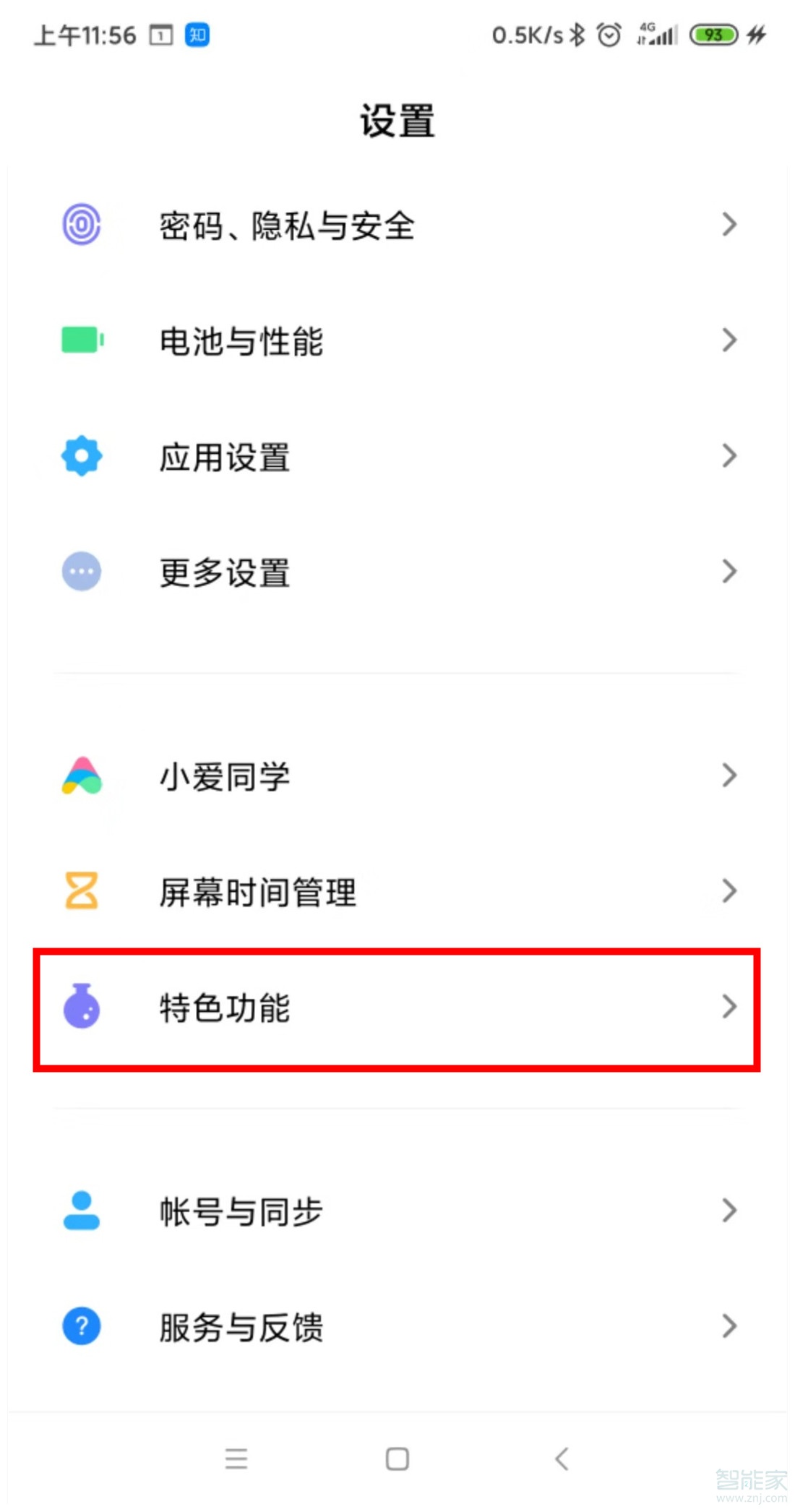Open 密码、隐私与安全 settings via its fingerprint icon
This screenshot has height=1512, width=795.
click(x=81, y=225)
